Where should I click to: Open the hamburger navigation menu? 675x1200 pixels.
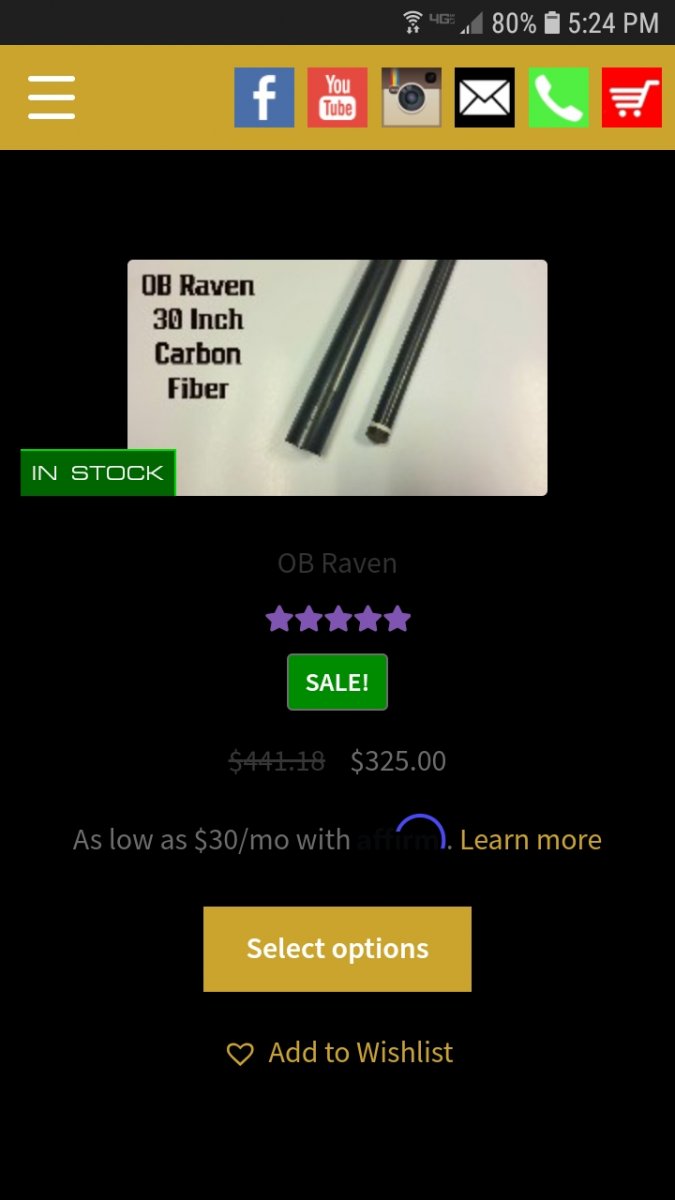pyautogui.click(x=51, y=97)
